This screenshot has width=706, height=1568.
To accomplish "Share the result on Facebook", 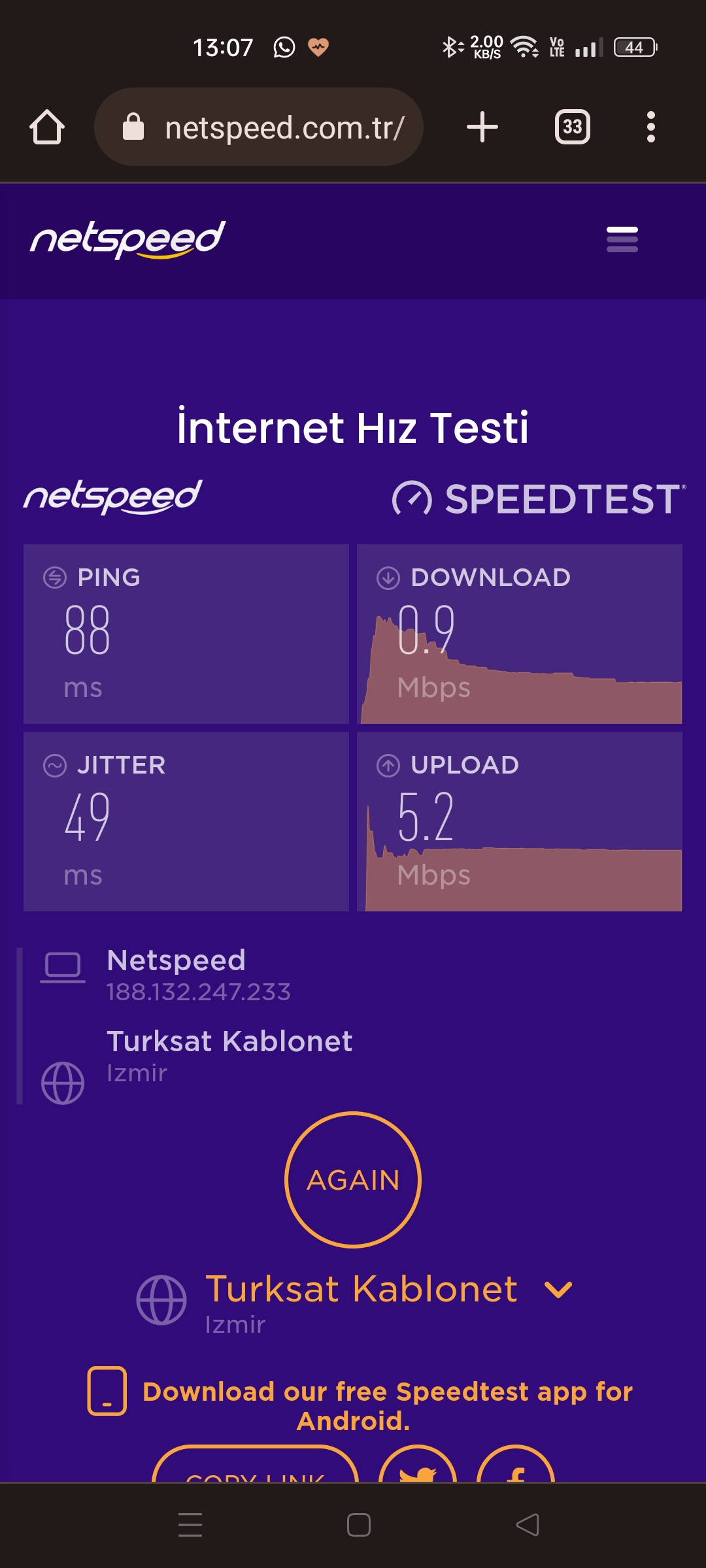I will (x=516, y=1463).
